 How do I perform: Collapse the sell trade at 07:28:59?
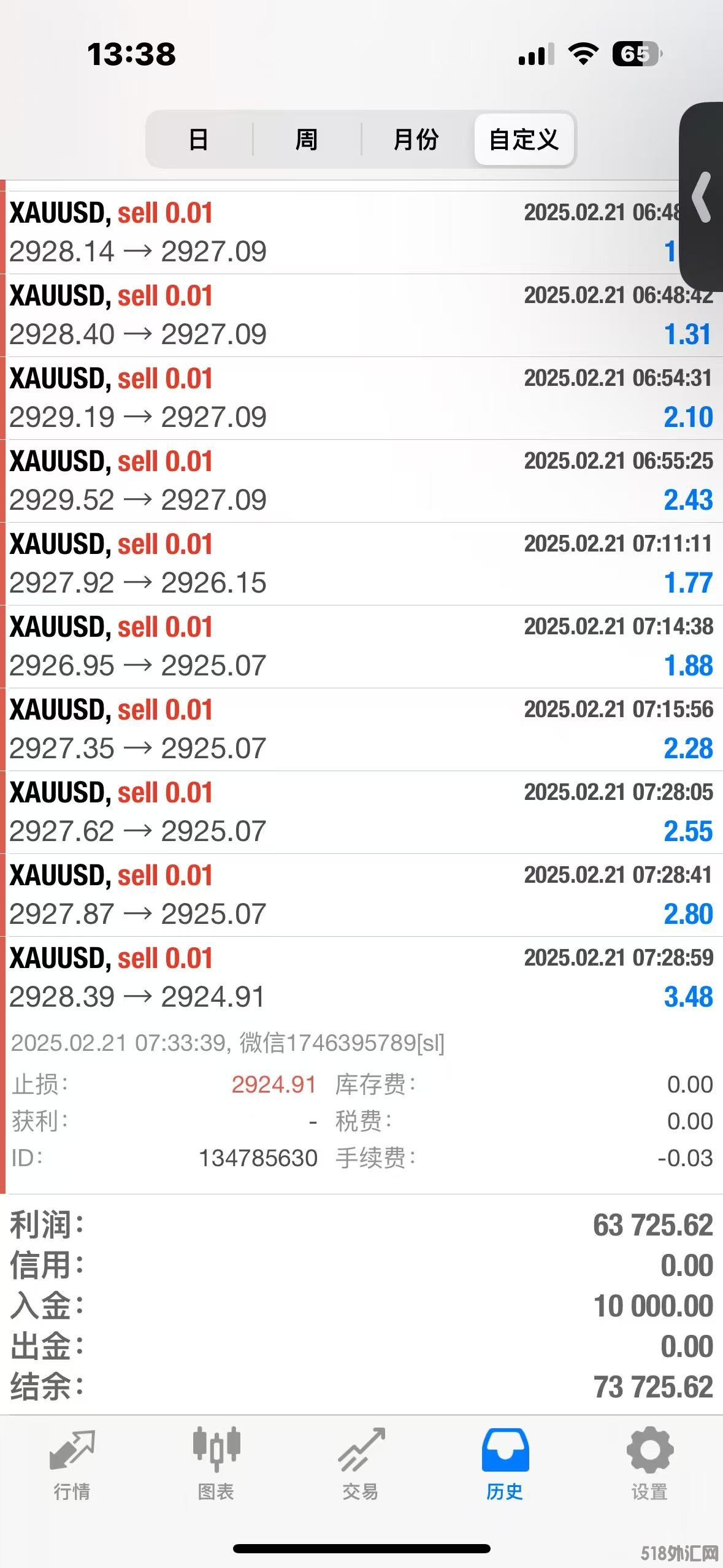[x=362, y=978]
